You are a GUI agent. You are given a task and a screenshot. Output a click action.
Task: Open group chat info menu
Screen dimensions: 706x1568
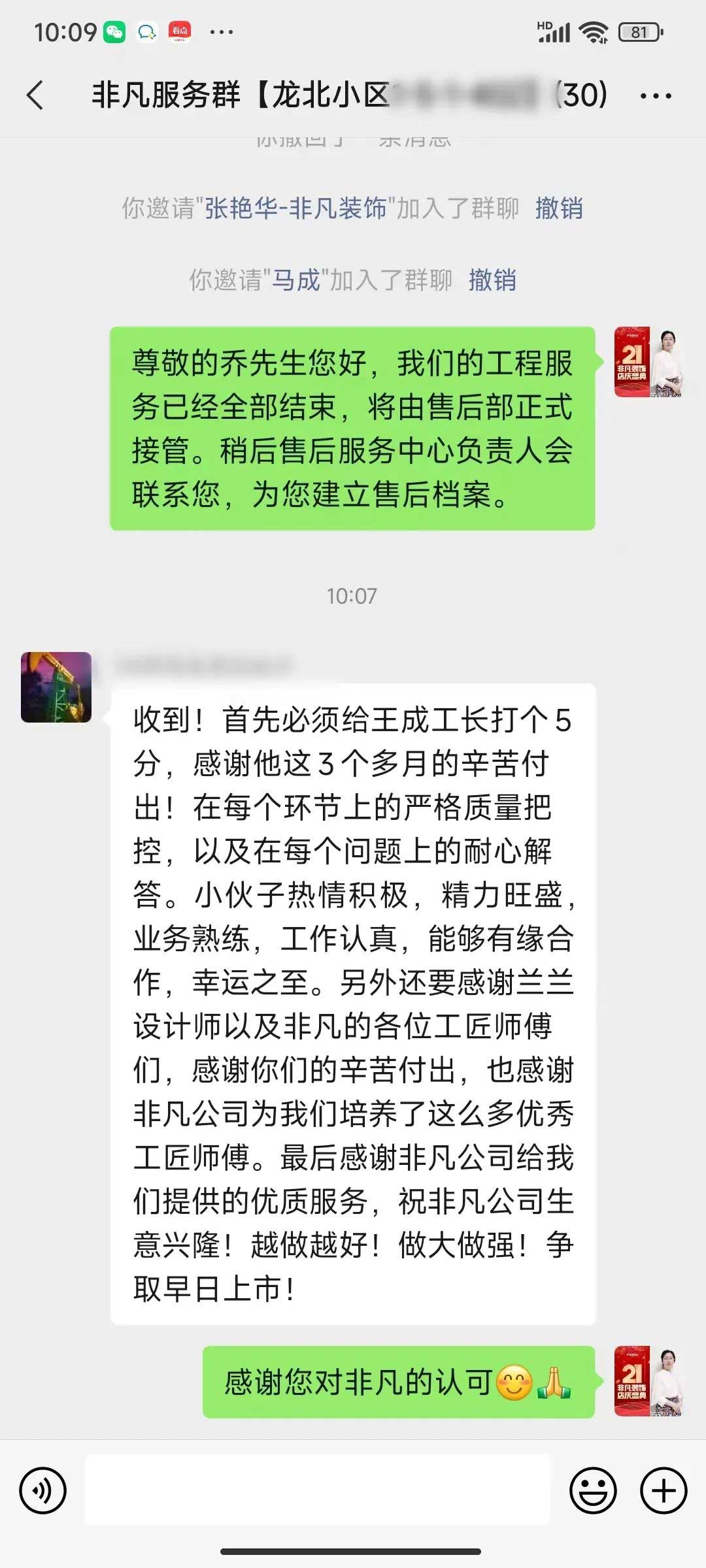click(x=655, y=96)
